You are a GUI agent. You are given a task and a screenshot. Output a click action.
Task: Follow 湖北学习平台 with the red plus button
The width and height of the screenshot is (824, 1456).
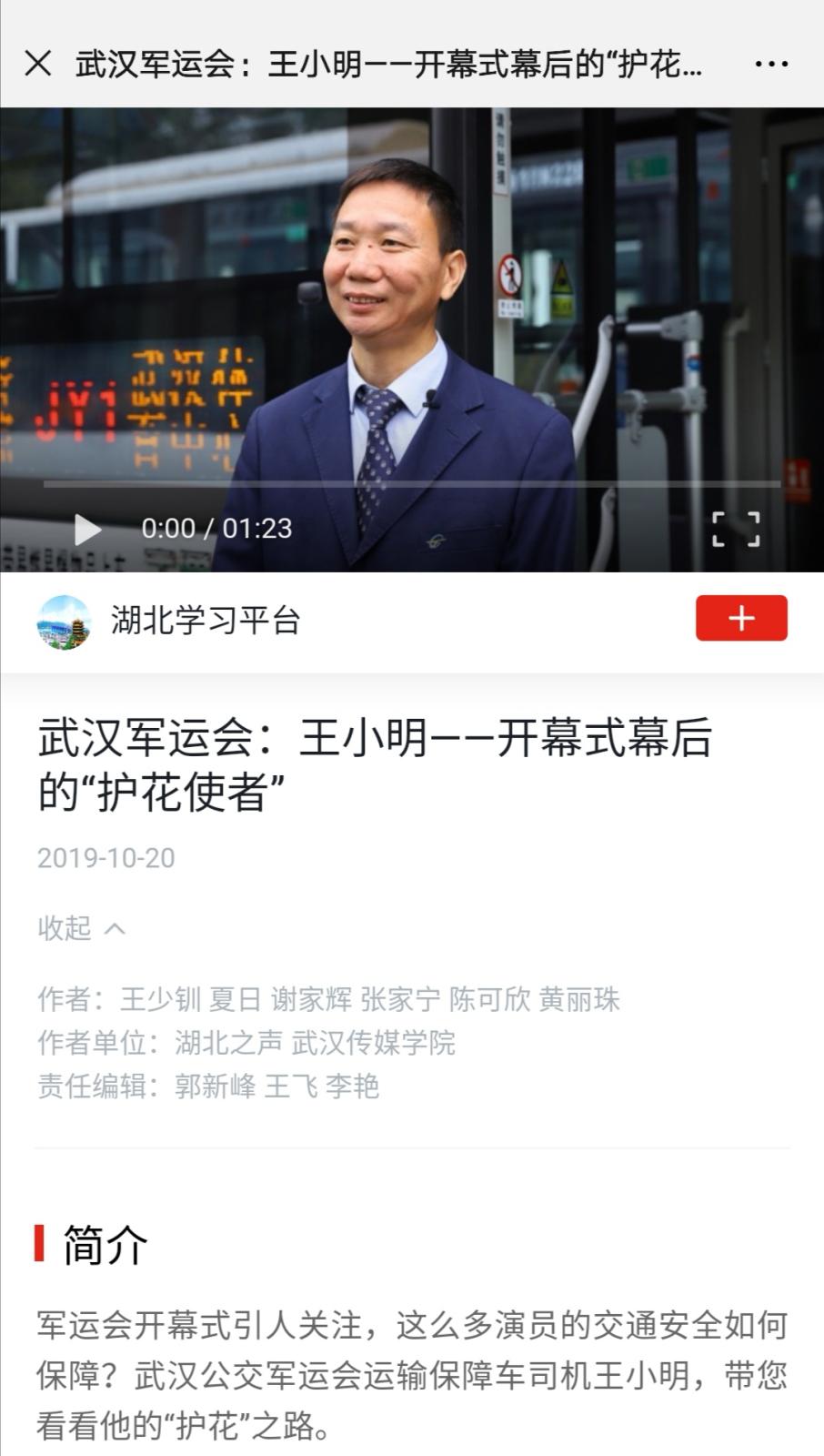pos(741,619)
